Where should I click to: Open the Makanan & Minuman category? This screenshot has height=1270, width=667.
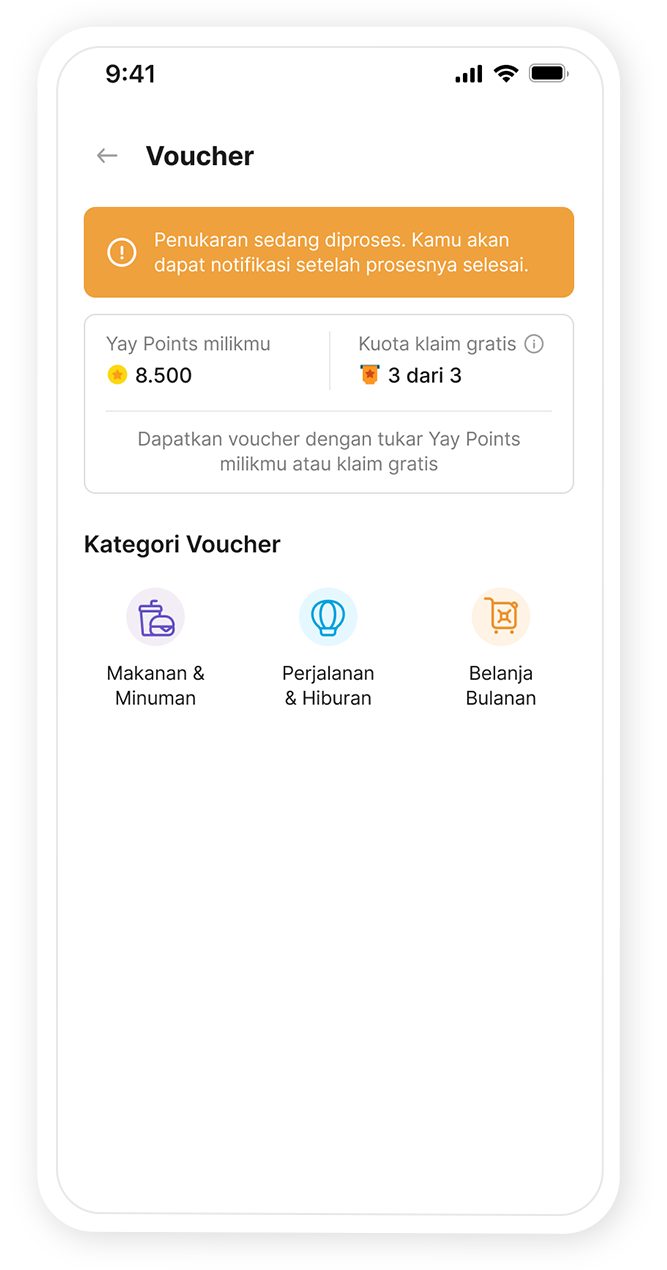pyautogui.click(x=155, y=648)
